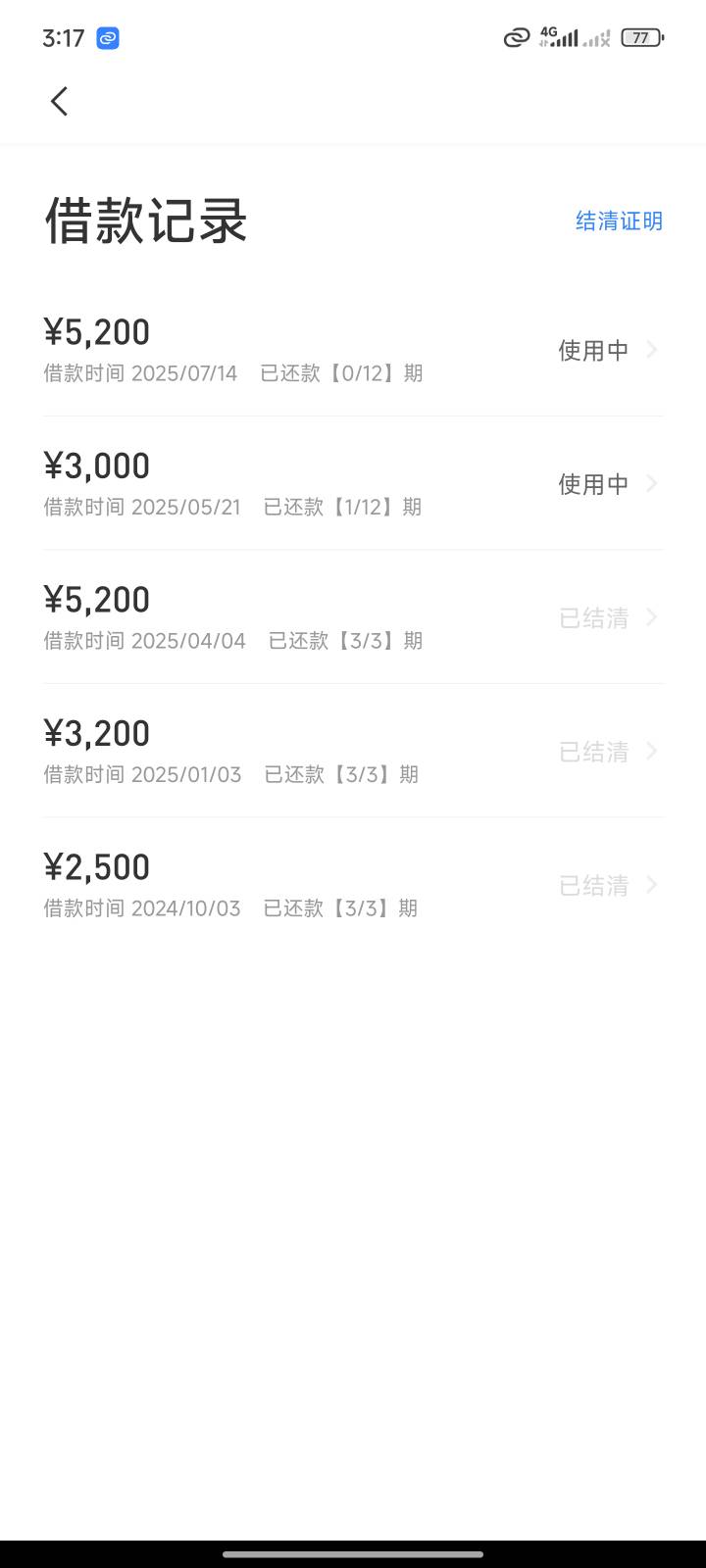Select the ¥3,200 loan from 2025/01/03

click(353, 752)
